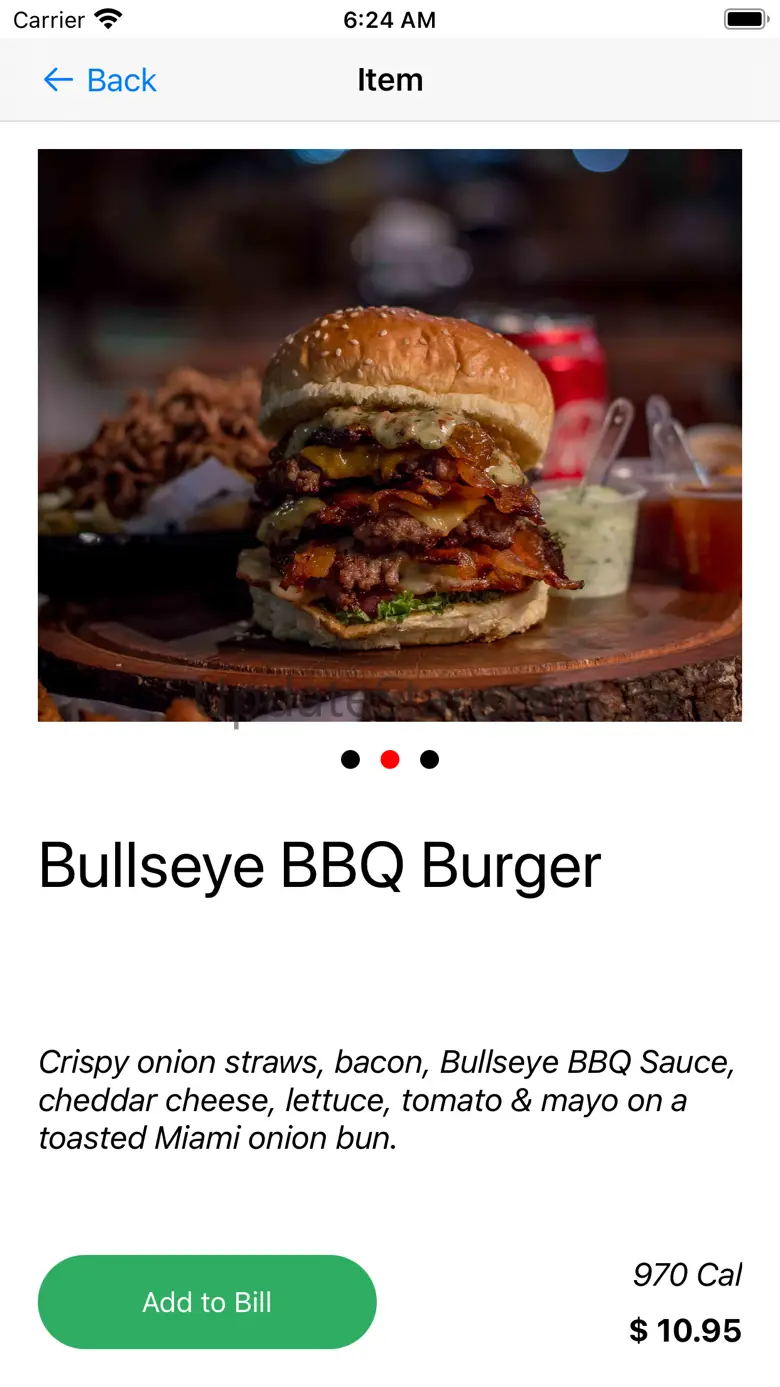Image resolution: width=780 pixels, height=1387 pixels.
Task: Go back to the previous screen
Action: click(100, 80)
